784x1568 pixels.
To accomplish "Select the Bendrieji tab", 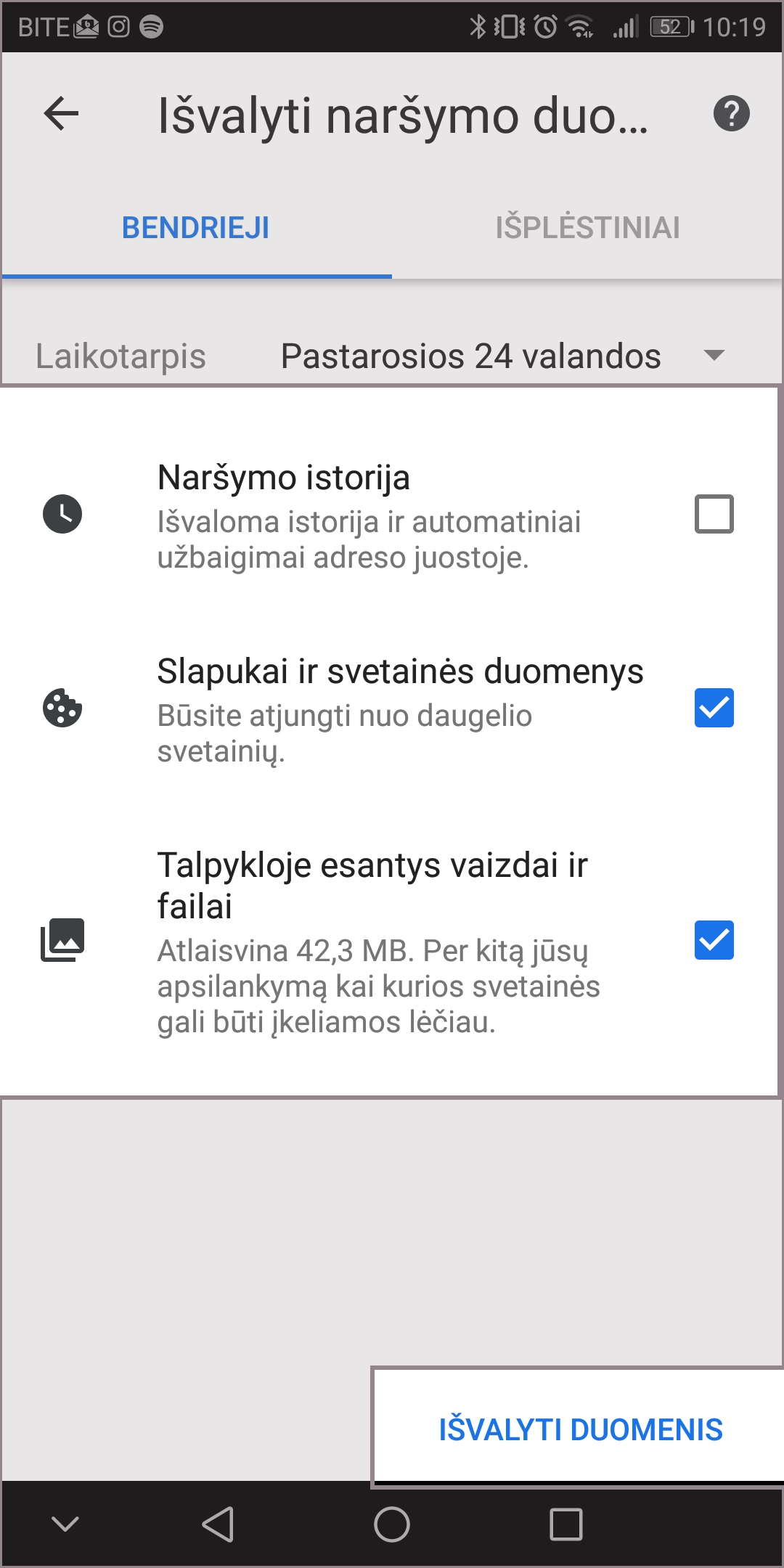I will (195, 228).
